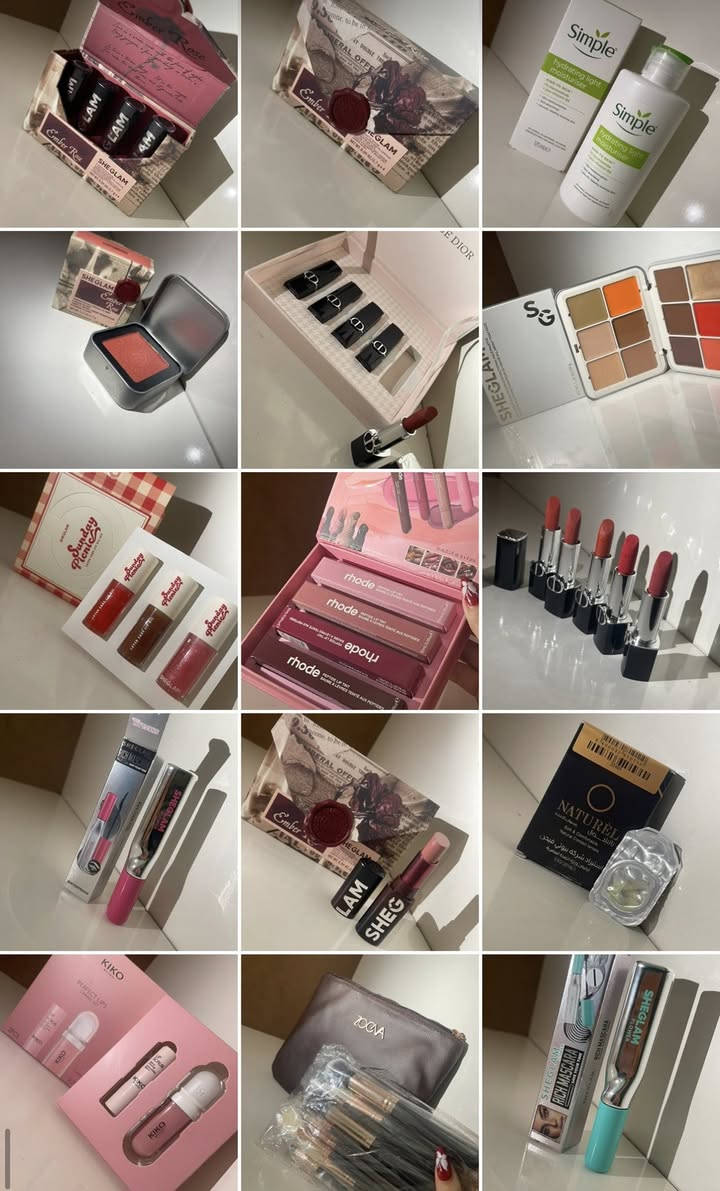Tap the pink Sheglam mascara photo

pos(119,831)
